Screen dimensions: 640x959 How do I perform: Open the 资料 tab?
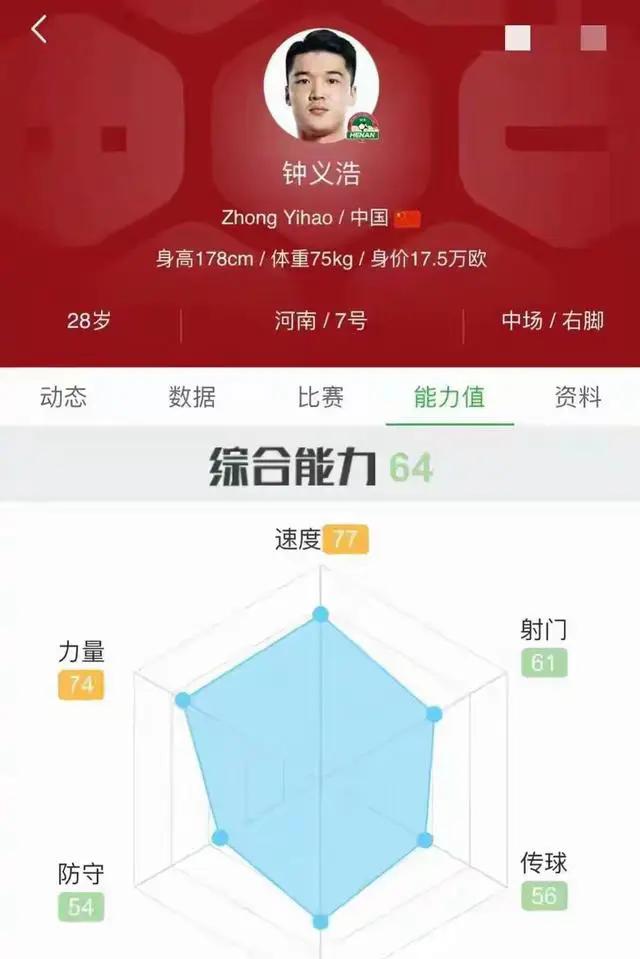578,397
